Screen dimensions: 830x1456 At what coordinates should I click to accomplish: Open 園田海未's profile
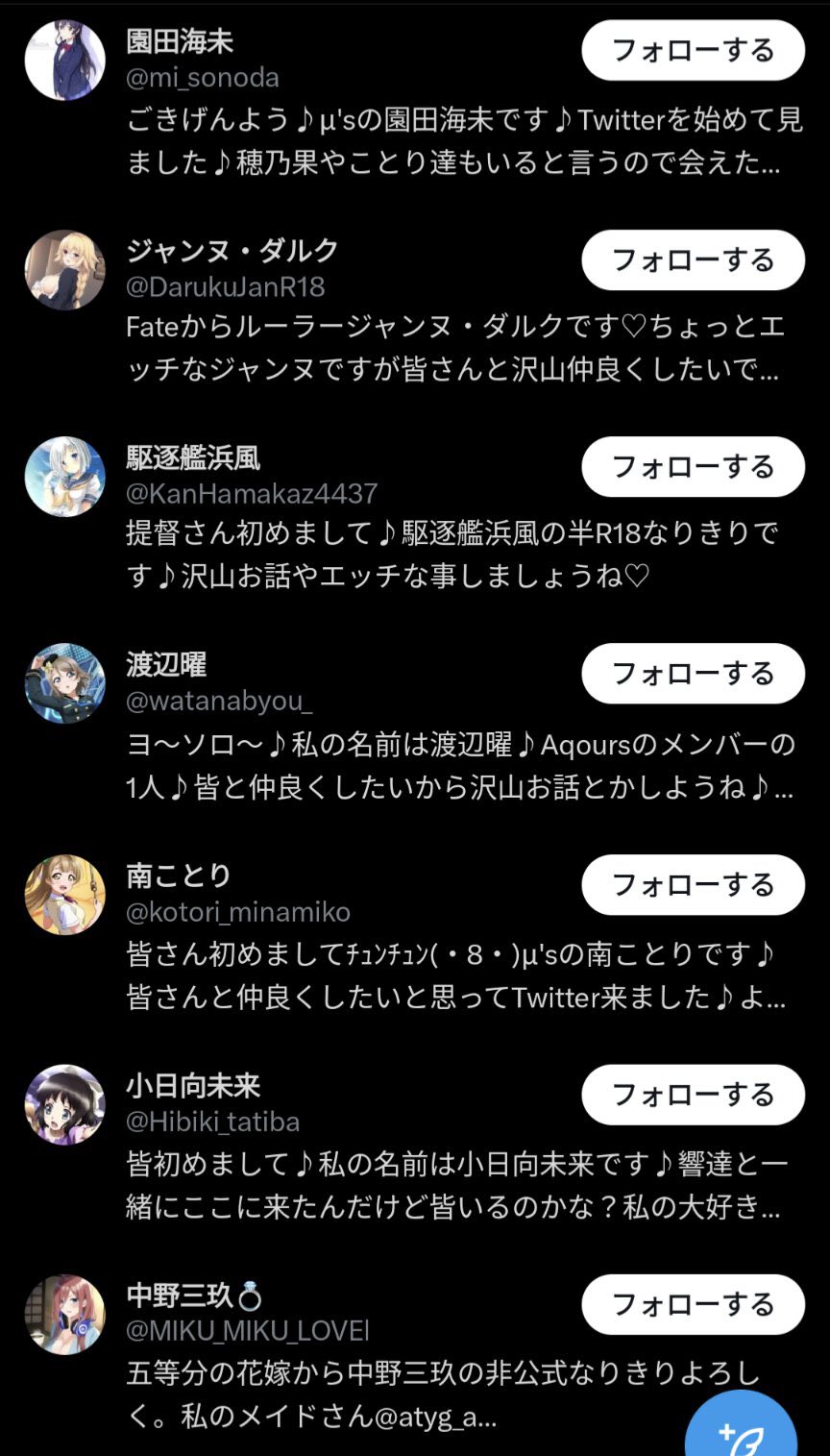coord(180,41)
